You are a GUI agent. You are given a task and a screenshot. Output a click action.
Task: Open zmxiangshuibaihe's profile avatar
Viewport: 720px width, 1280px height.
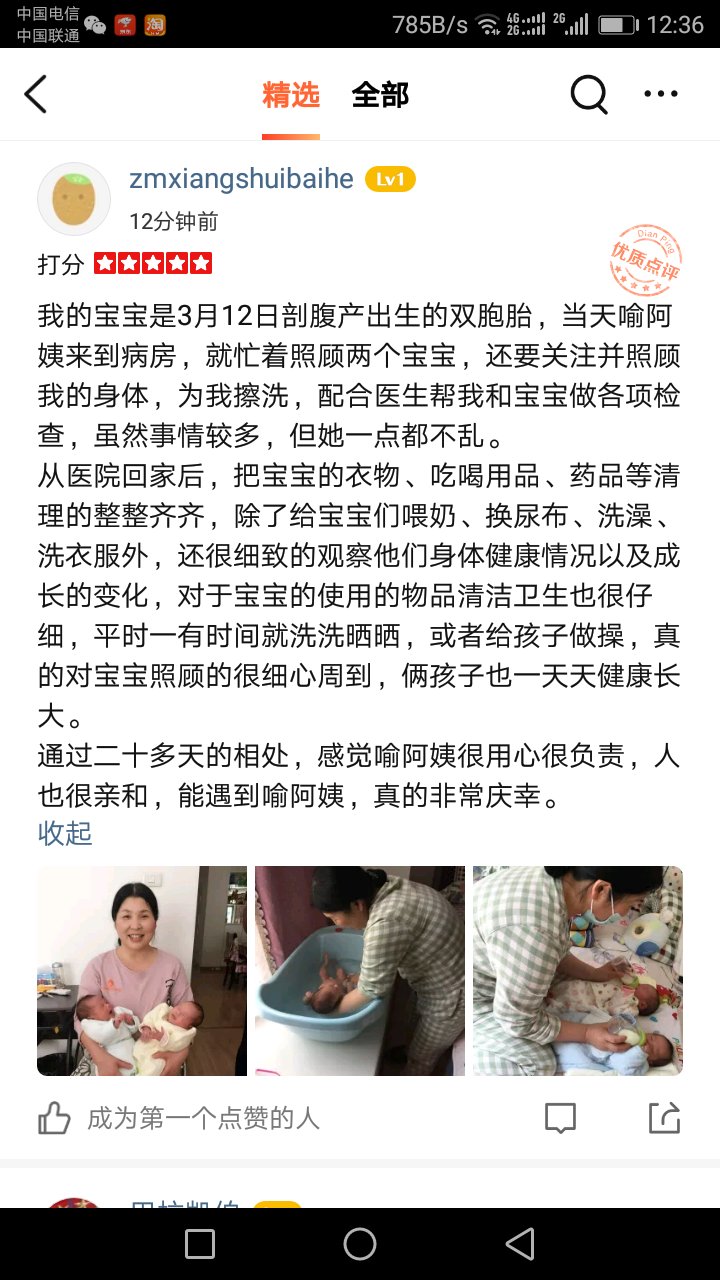tap(74, 199)
